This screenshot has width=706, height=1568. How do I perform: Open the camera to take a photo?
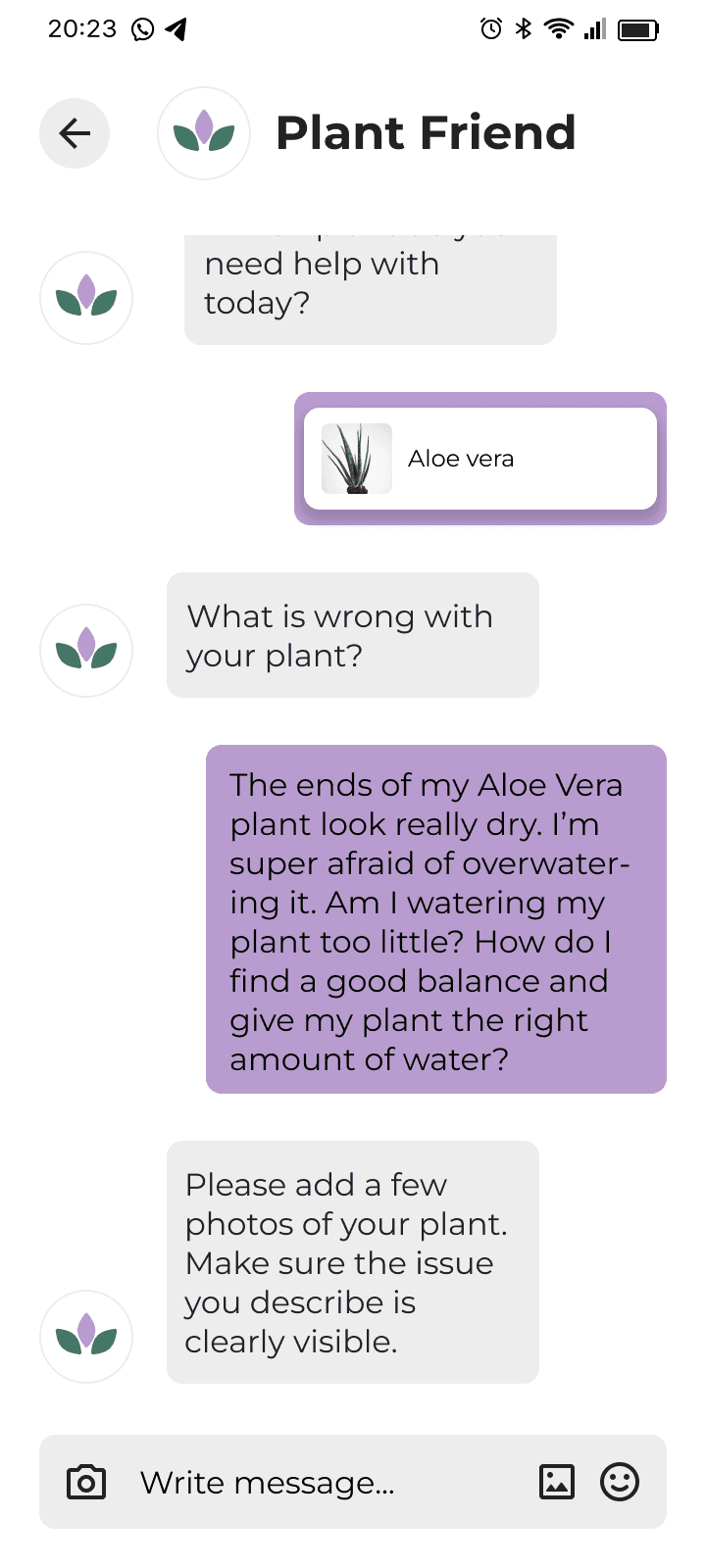(86, 1482)
